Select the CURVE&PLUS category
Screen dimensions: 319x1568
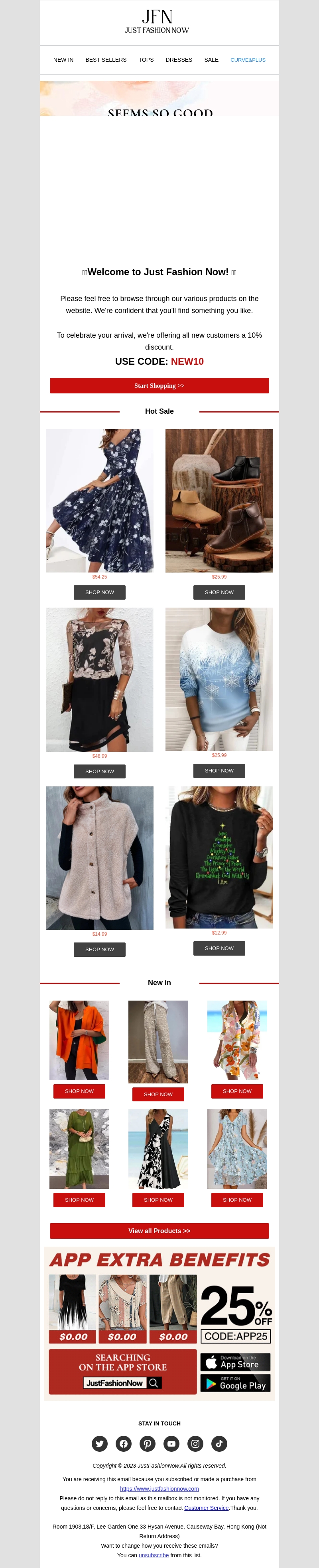pyautogui.click(x=248, y=60)
